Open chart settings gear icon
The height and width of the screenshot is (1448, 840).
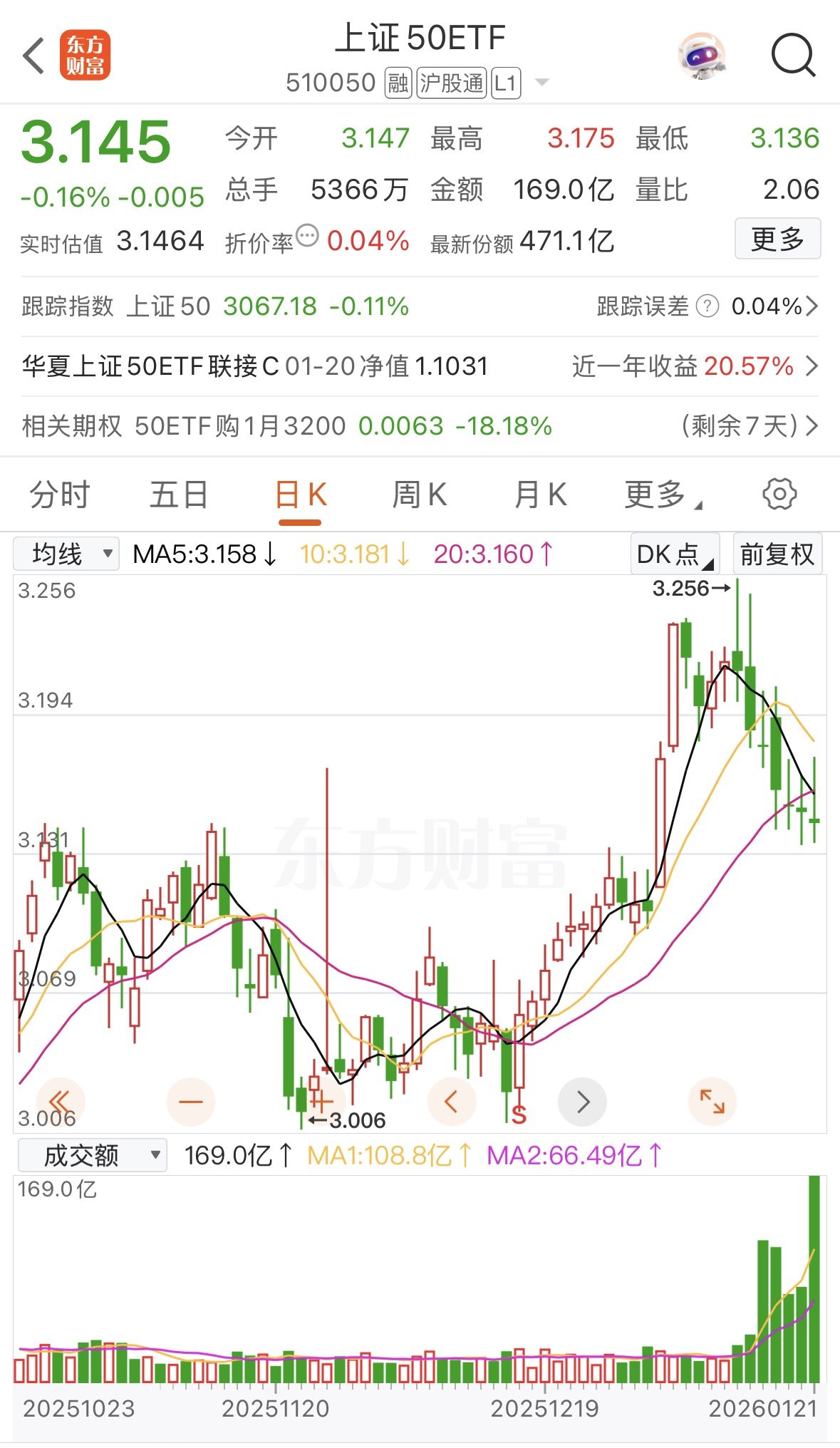click(779, 494)
